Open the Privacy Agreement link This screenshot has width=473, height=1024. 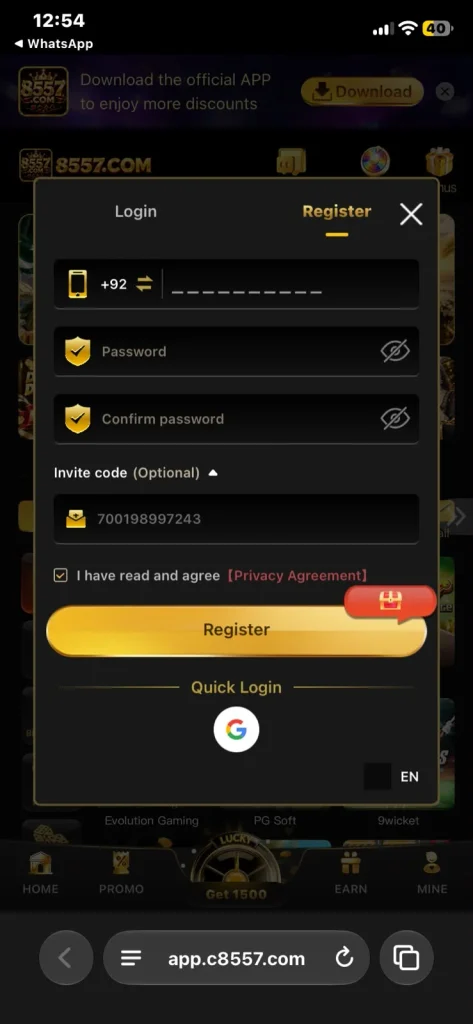[297, 575]
